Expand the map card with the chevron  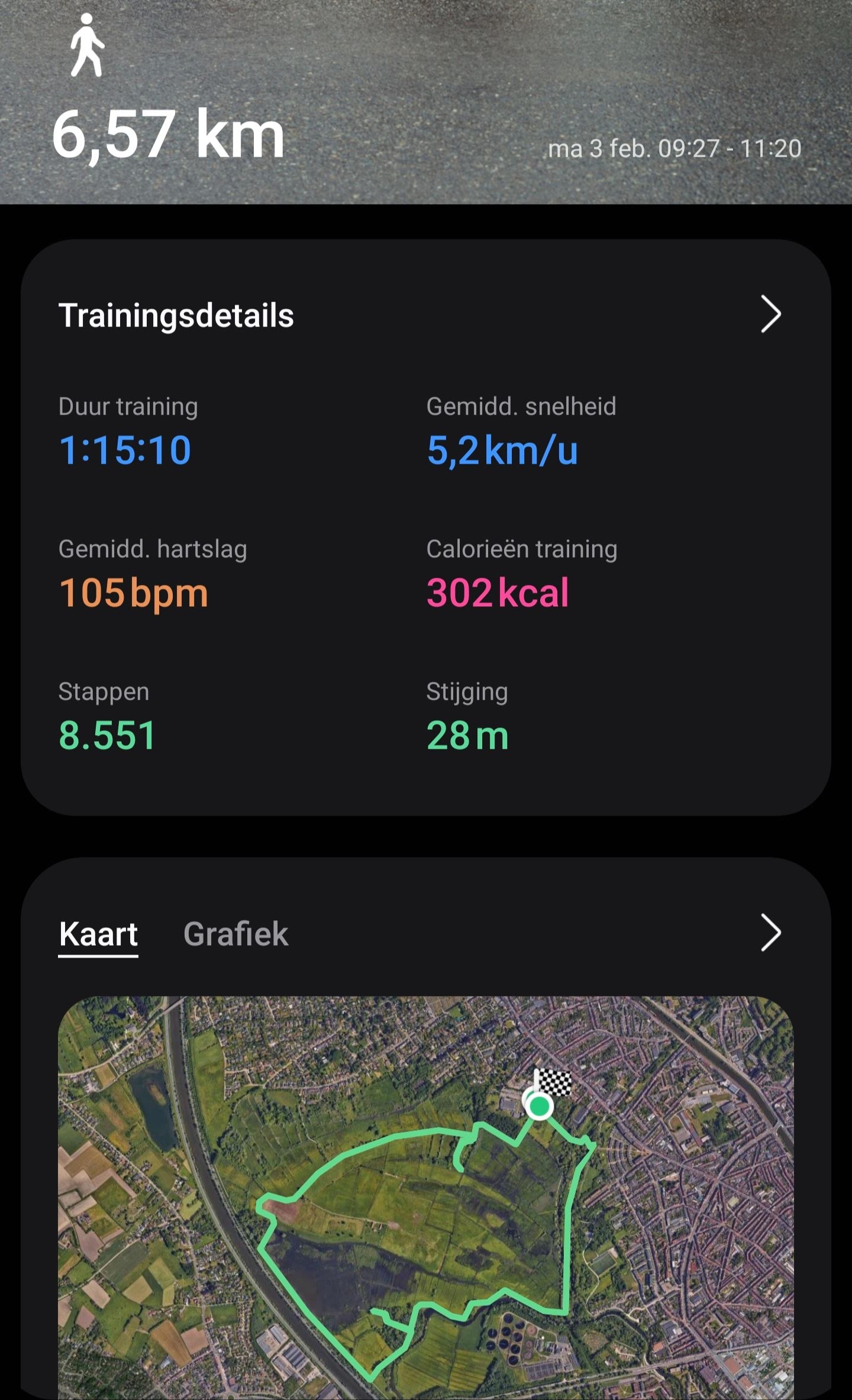click(x=770, y=933)
